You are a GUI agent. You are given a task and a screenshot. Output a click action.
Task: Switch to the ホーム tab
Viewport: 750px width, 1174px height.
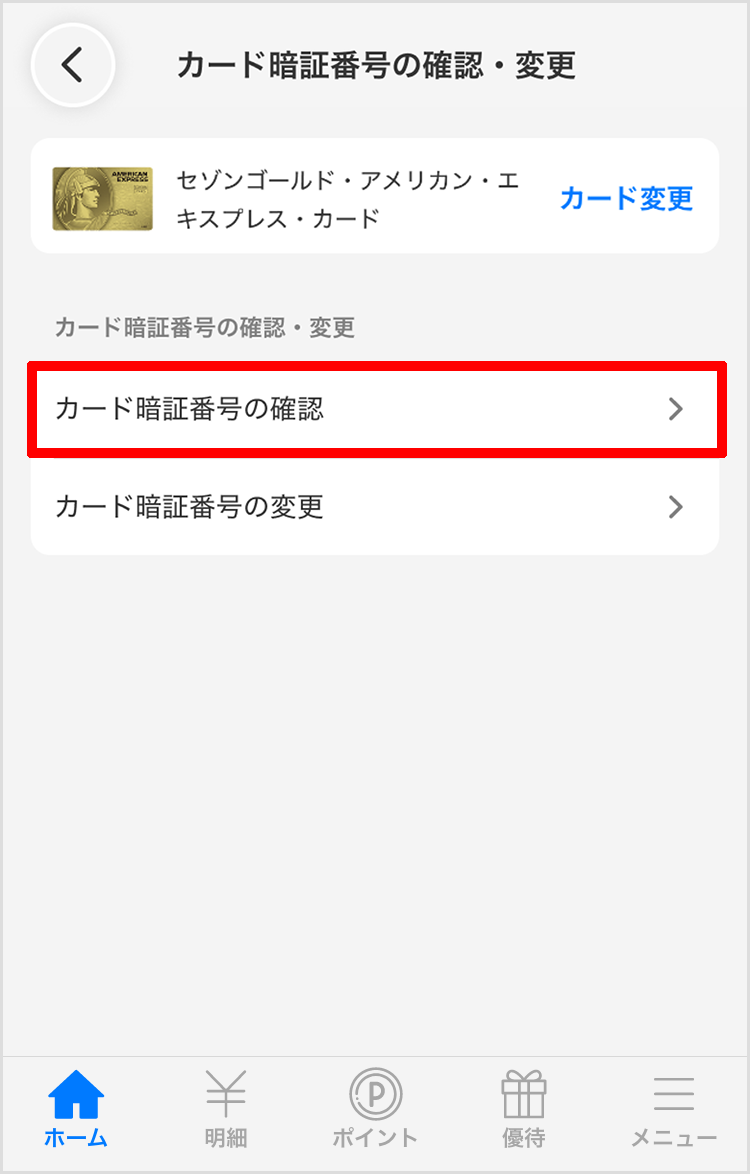pyautogui.click(x=76, y=1108)
